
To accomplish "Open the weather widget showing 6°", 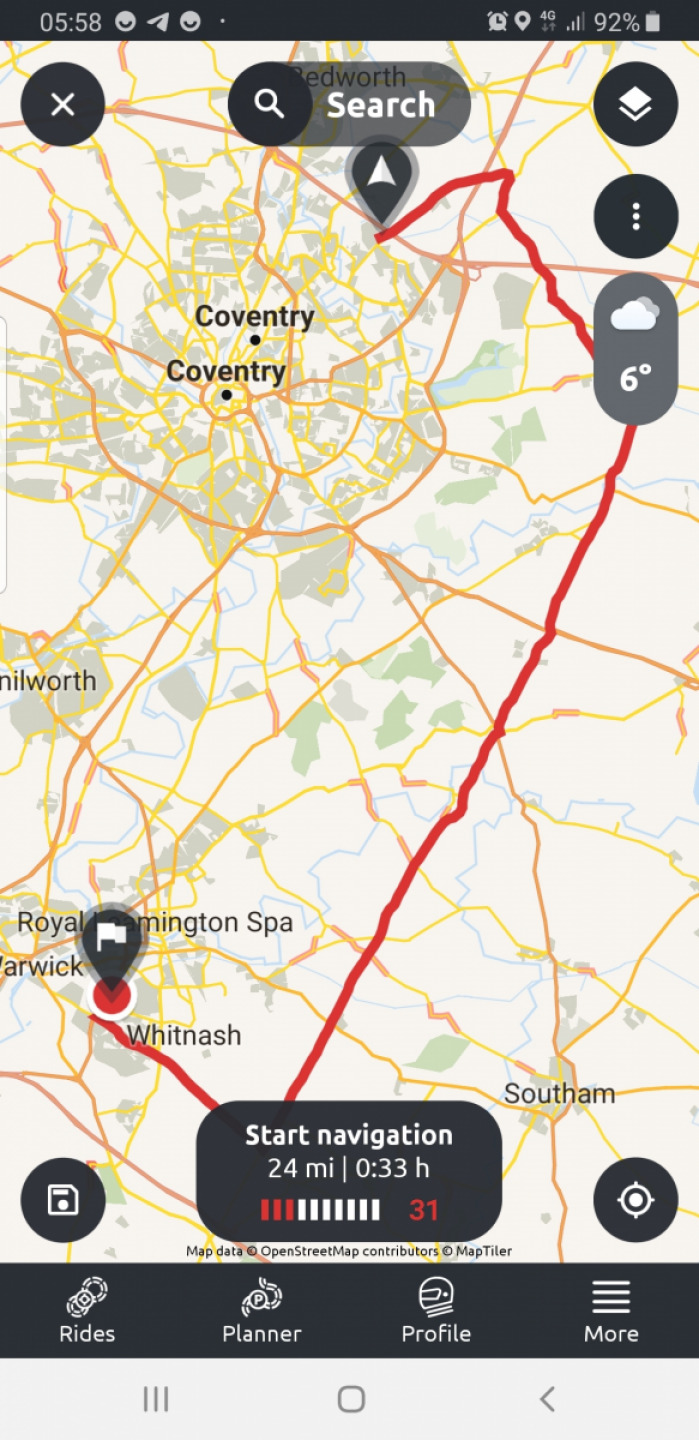I will (x=636, y=349).
